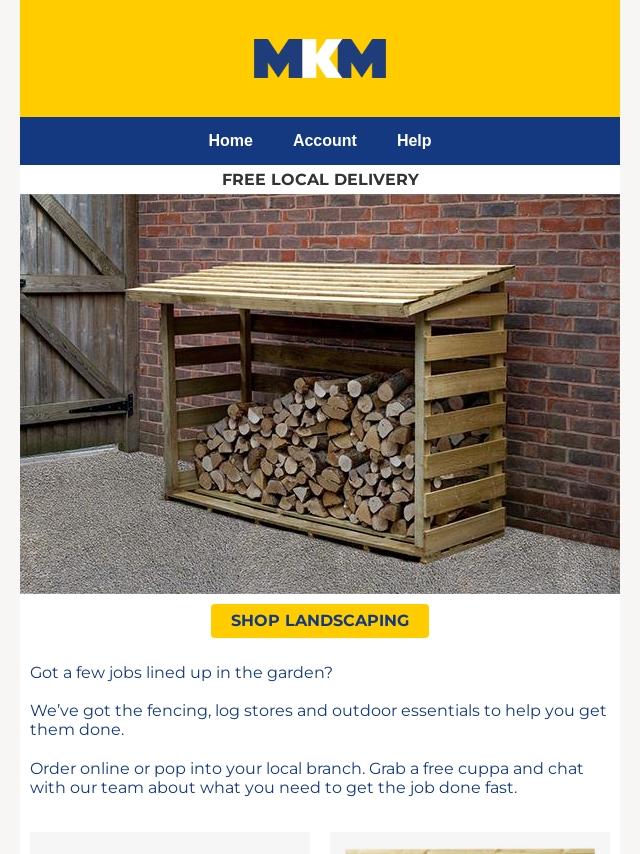Open the Home link

click(230, 141)
